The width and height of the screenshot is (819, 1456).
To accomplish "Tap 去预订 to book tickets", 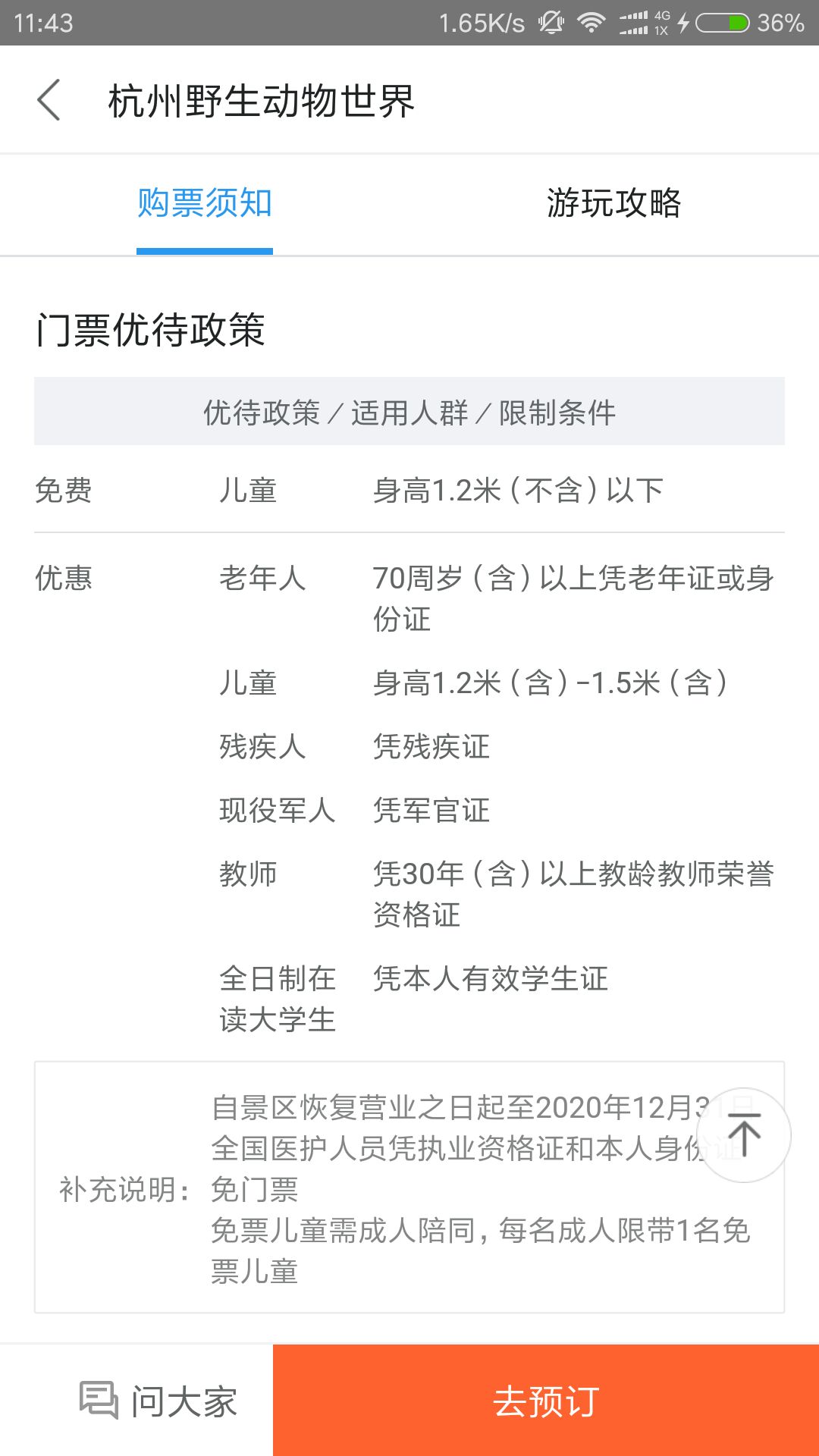I will coord(546,1401).
